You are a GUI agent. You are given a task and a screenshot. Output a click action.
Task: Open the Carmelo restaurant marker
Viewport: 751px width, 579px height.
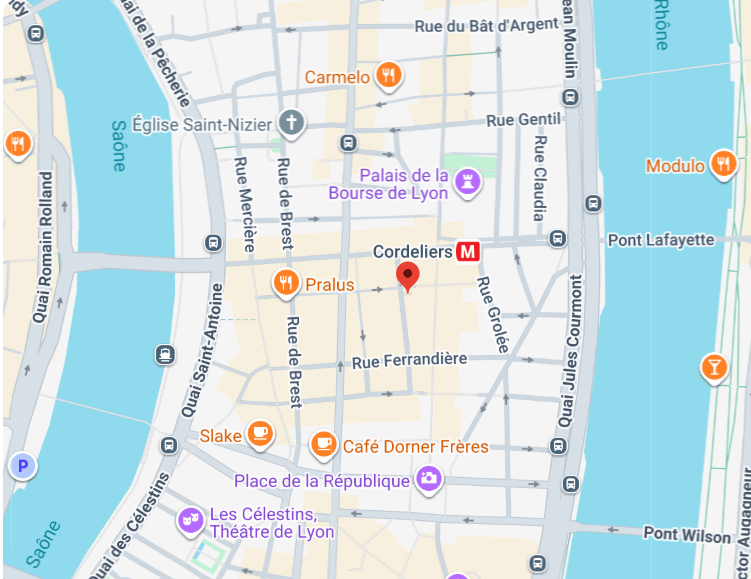pos(389,75)
